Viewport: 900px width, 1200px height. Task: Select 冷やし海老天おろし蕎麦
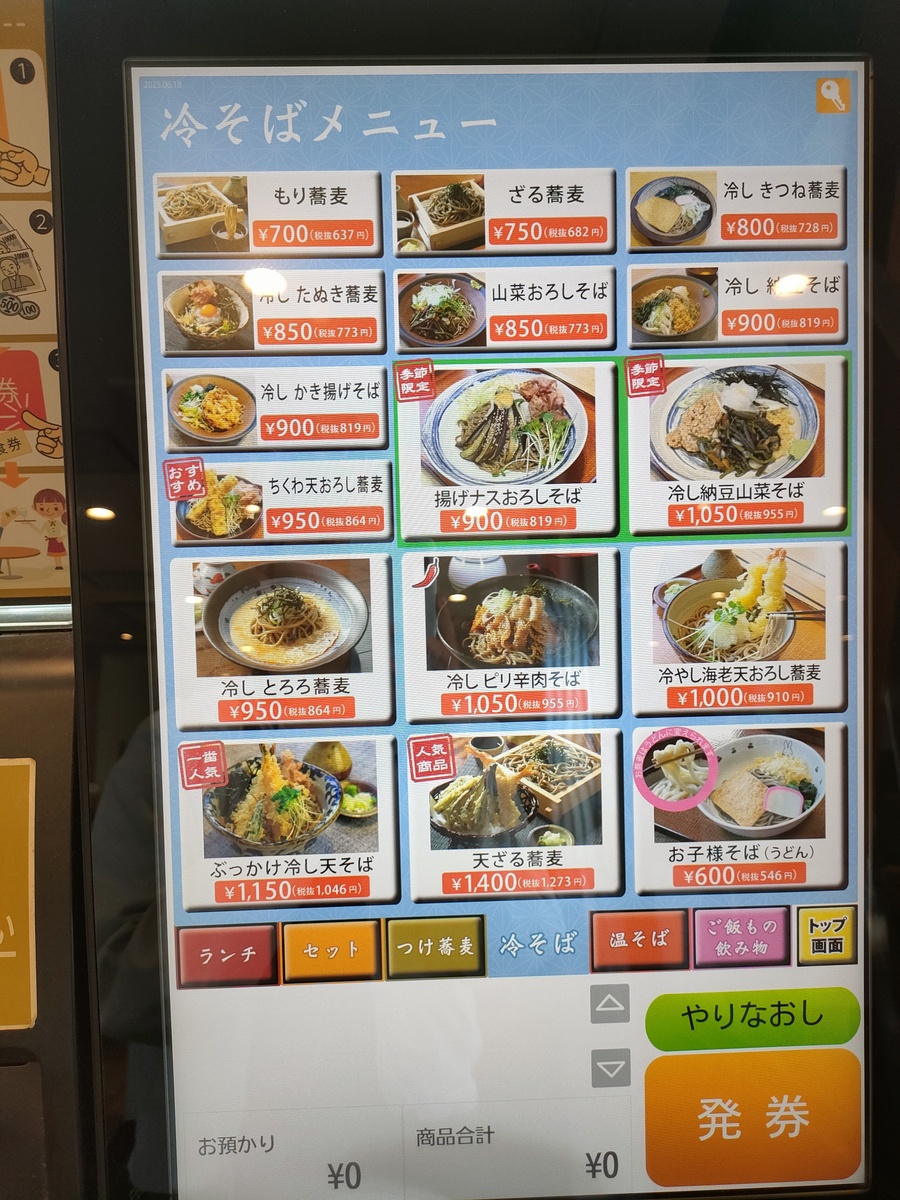(x=738, y=629)
